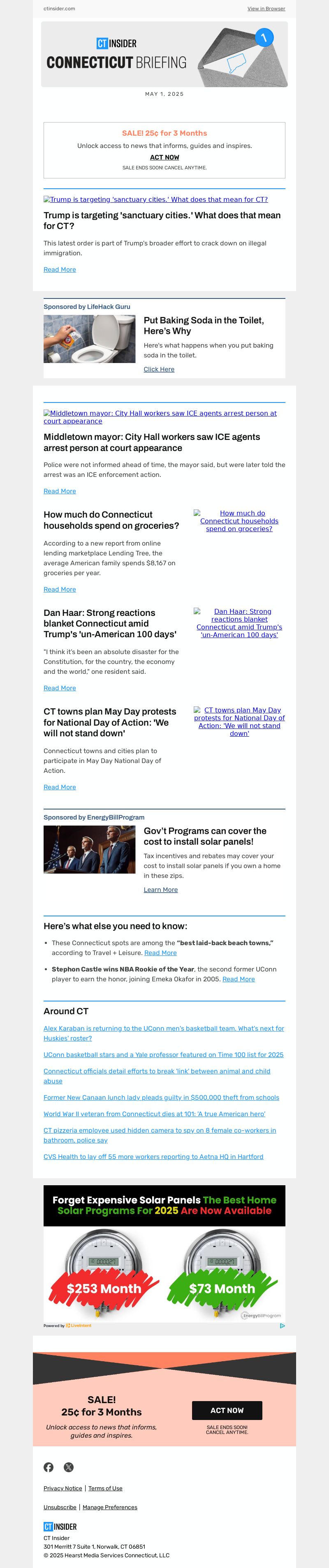329x1568 pixels.
Task: Read More about Connecticut grocery spending
Action: tap(60, 589)
